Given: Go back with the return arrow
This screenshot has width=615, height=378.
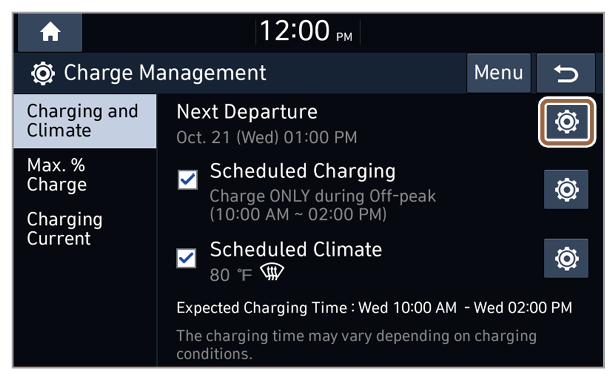Looking at the screenshot, I should click(x=566, y=73).
